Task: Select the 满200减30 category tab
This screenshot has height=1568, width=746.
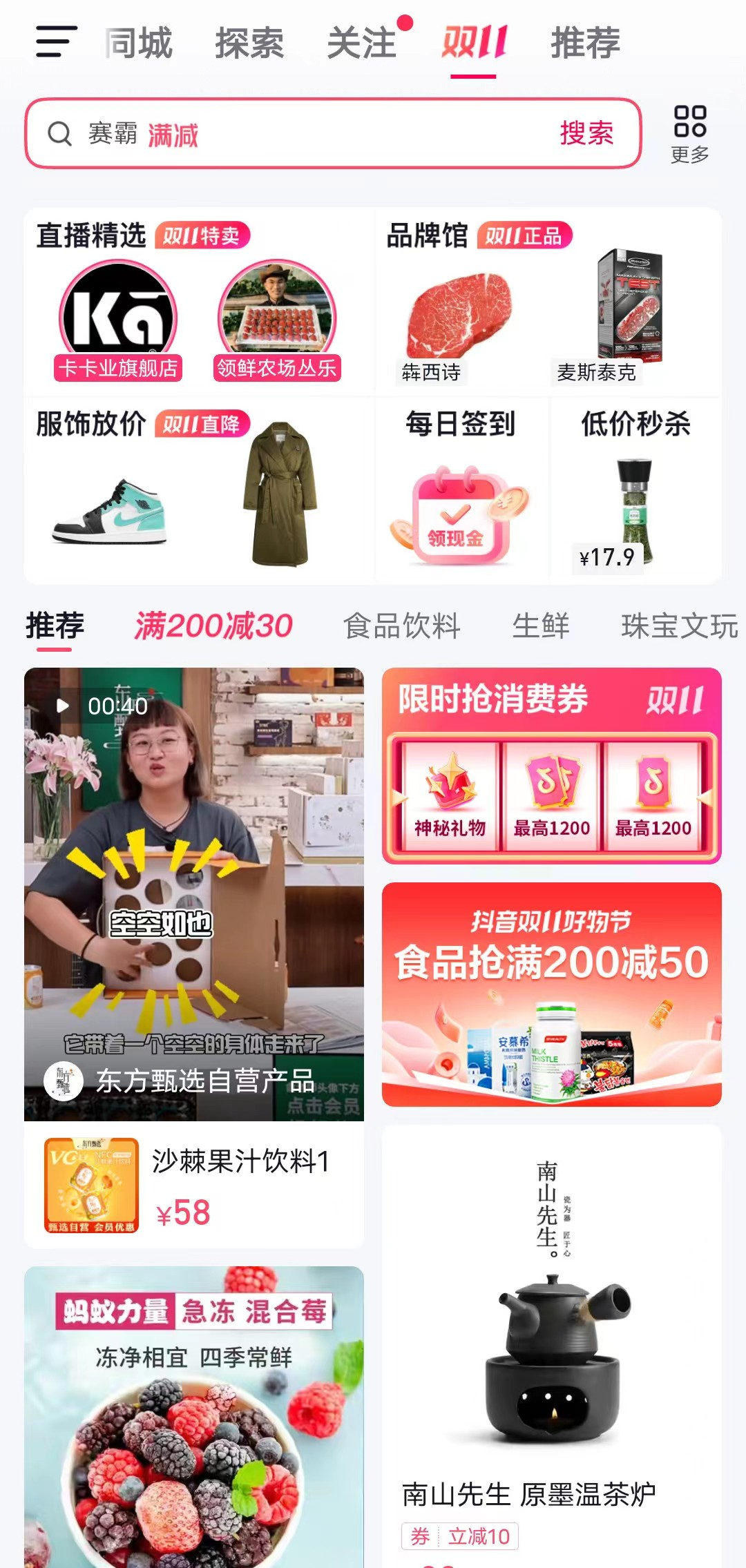Action: [213, 626]
